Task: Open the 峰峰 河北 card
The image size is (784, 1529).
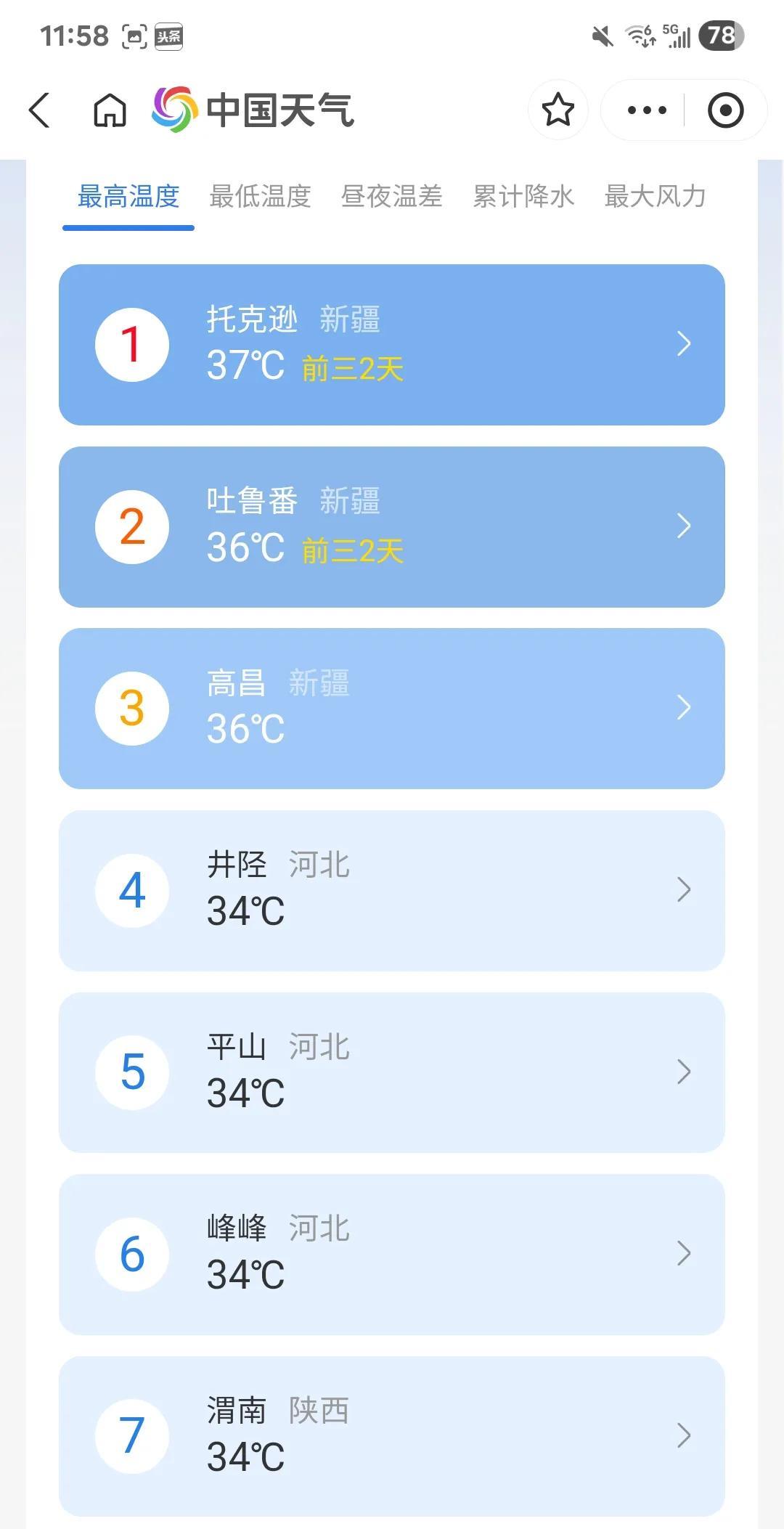Action: tap(392, 1255)
